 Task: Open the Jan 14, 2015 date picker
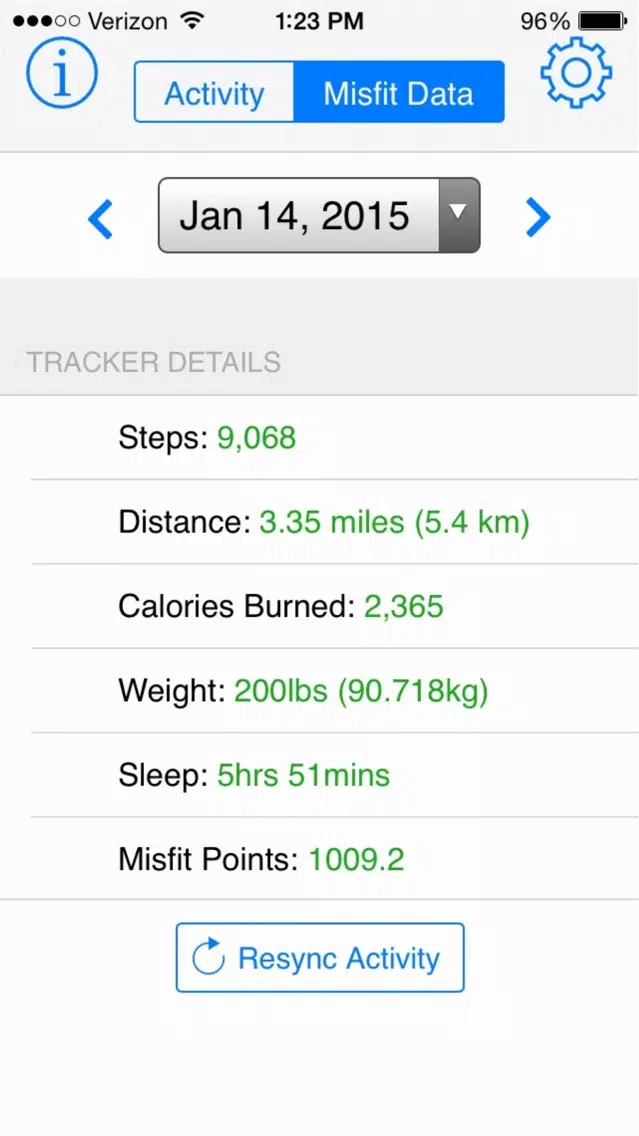319,215
